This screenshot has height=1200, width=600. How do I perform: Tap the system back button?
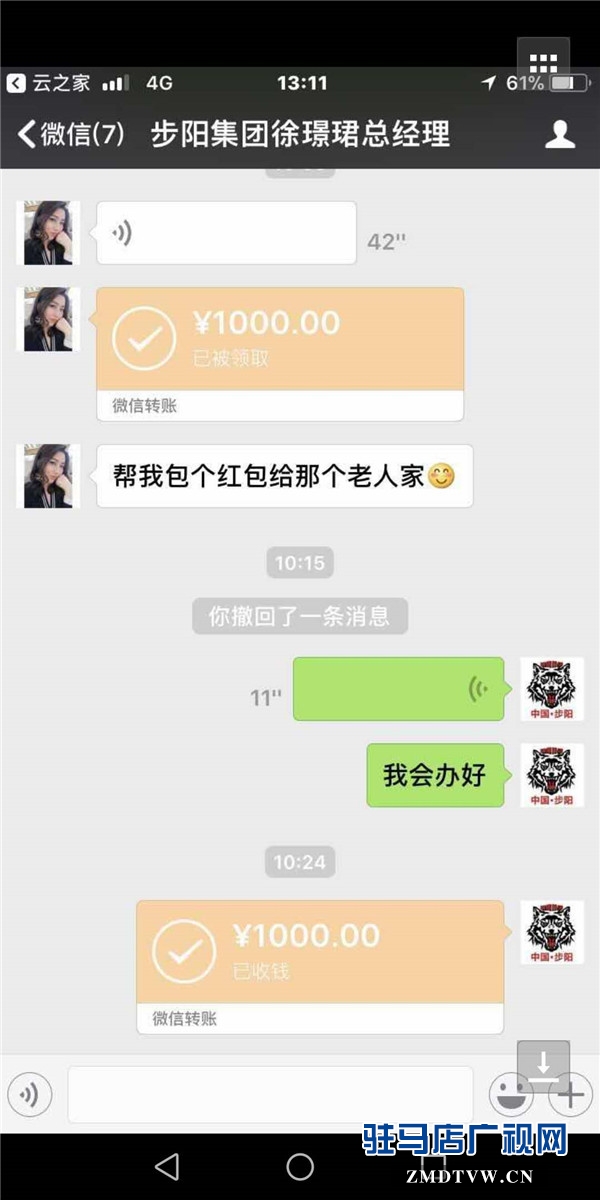167,1166
